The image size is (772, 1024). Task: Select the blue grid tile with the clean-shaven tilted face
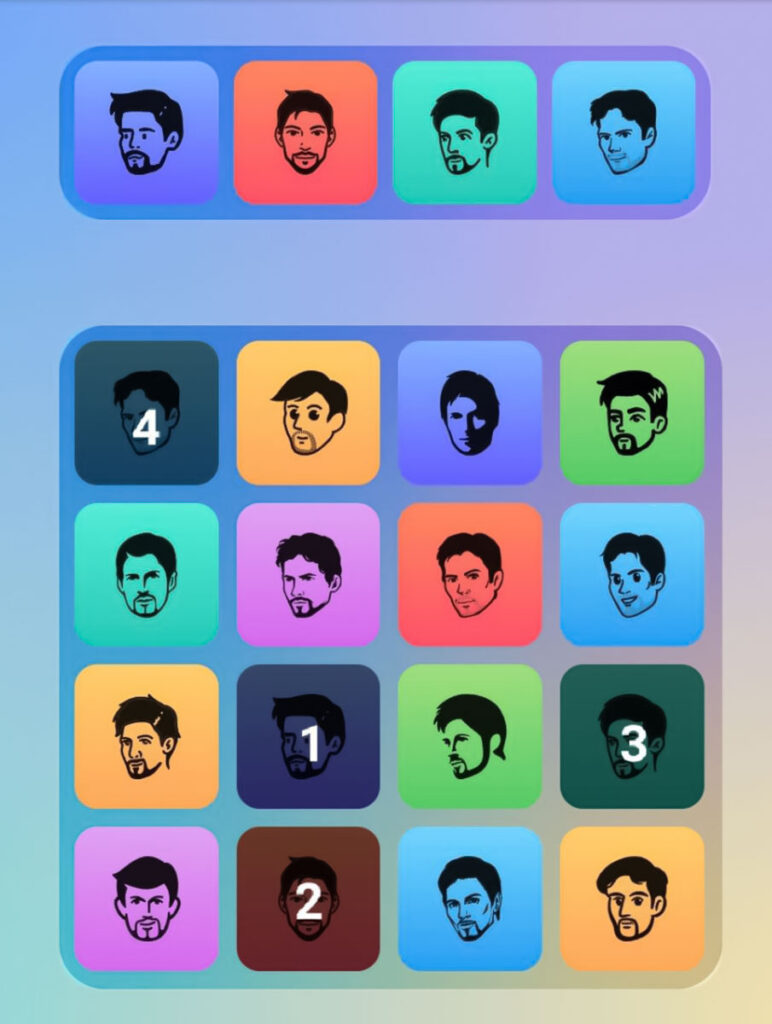point(632,574)
